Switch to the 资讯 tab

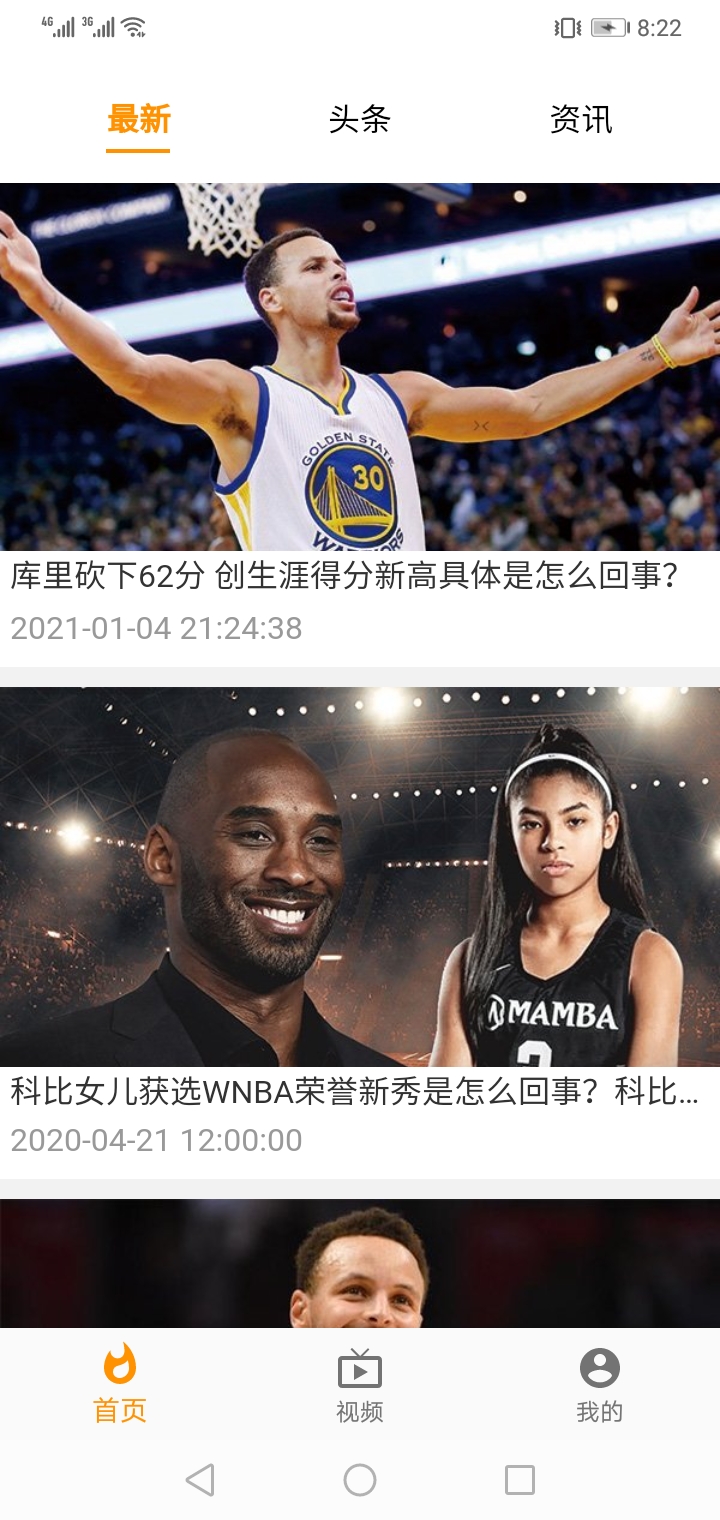coord(580,120)
